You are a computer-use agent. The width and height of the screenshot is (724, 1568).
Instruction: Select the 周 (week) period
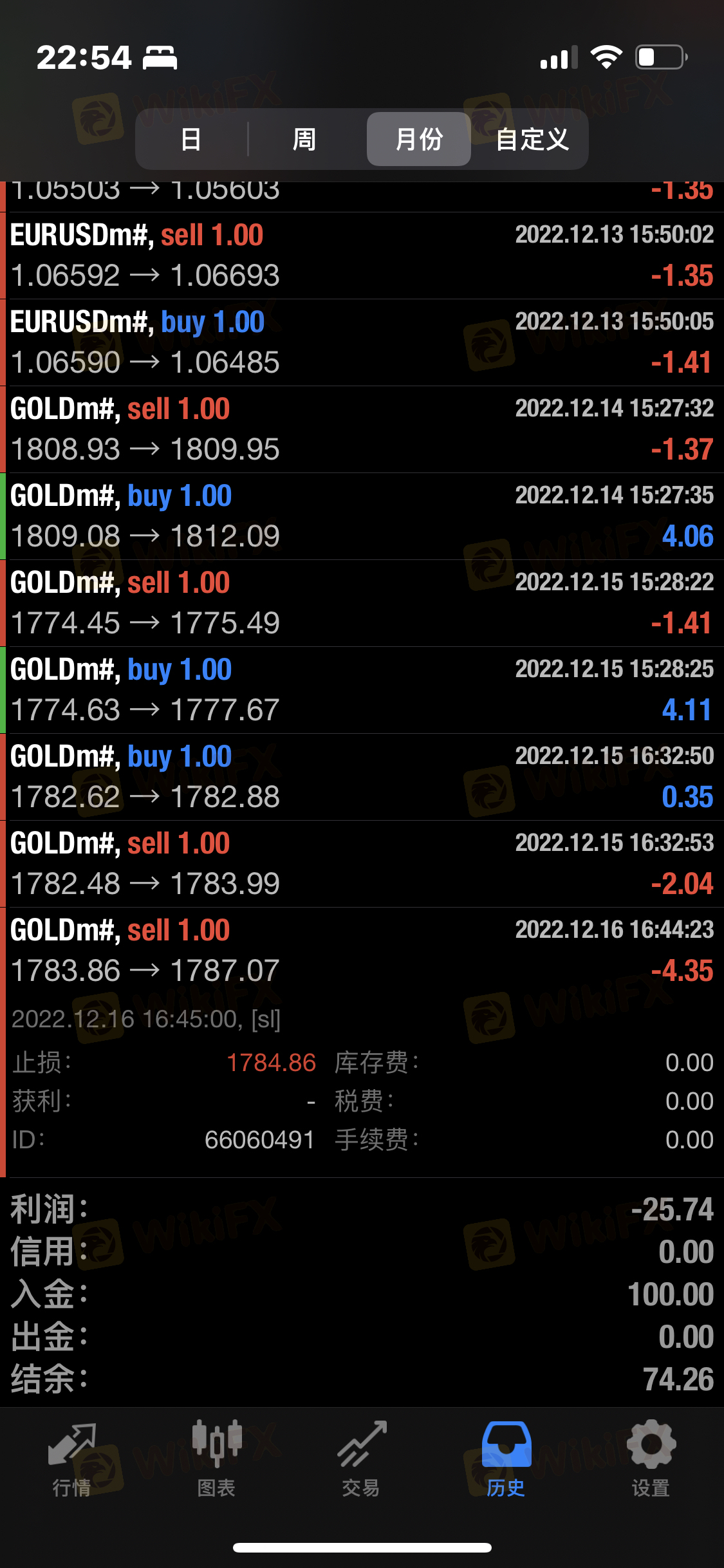pyautogui.click(x=304, y=139)
